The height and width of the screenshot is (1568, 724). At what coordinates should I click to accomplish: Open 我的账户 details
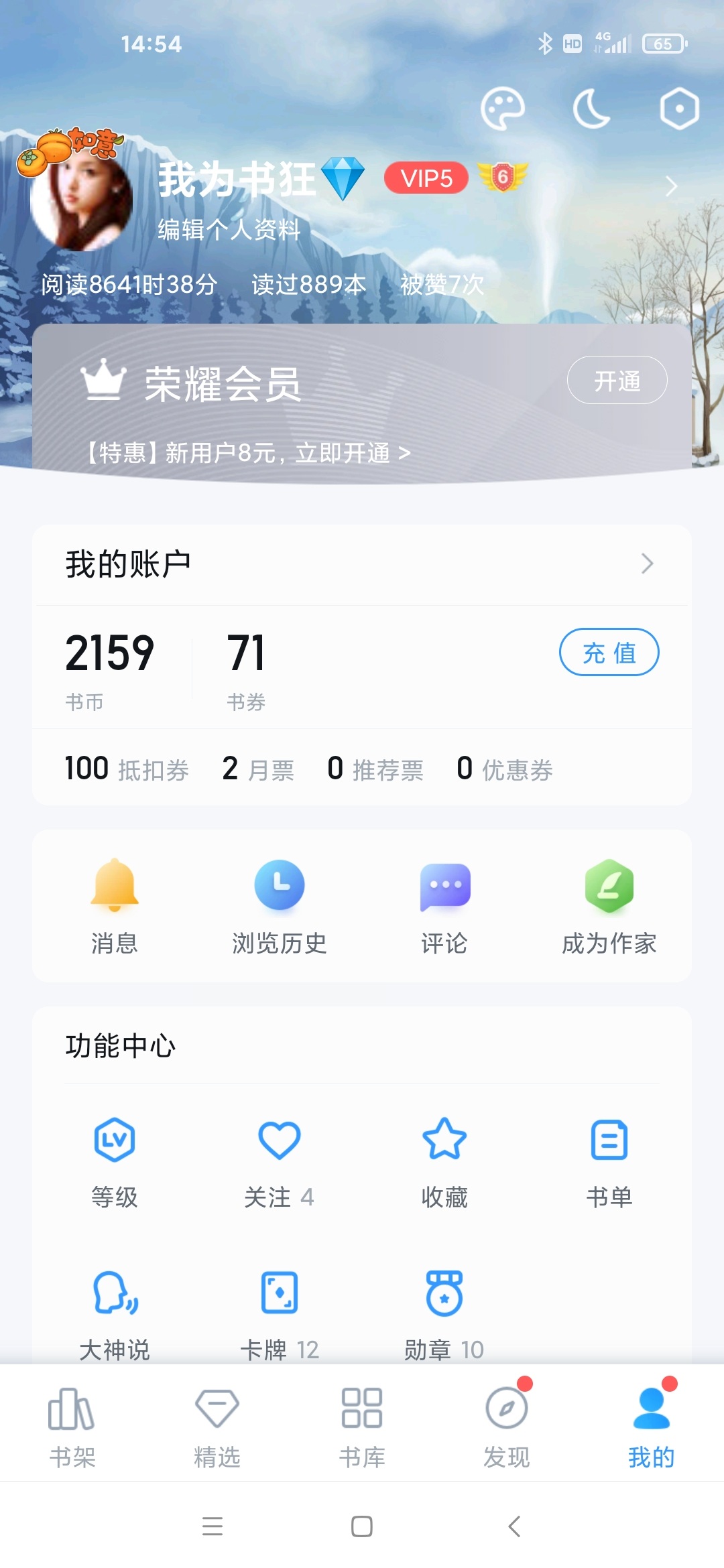(362, 564)
